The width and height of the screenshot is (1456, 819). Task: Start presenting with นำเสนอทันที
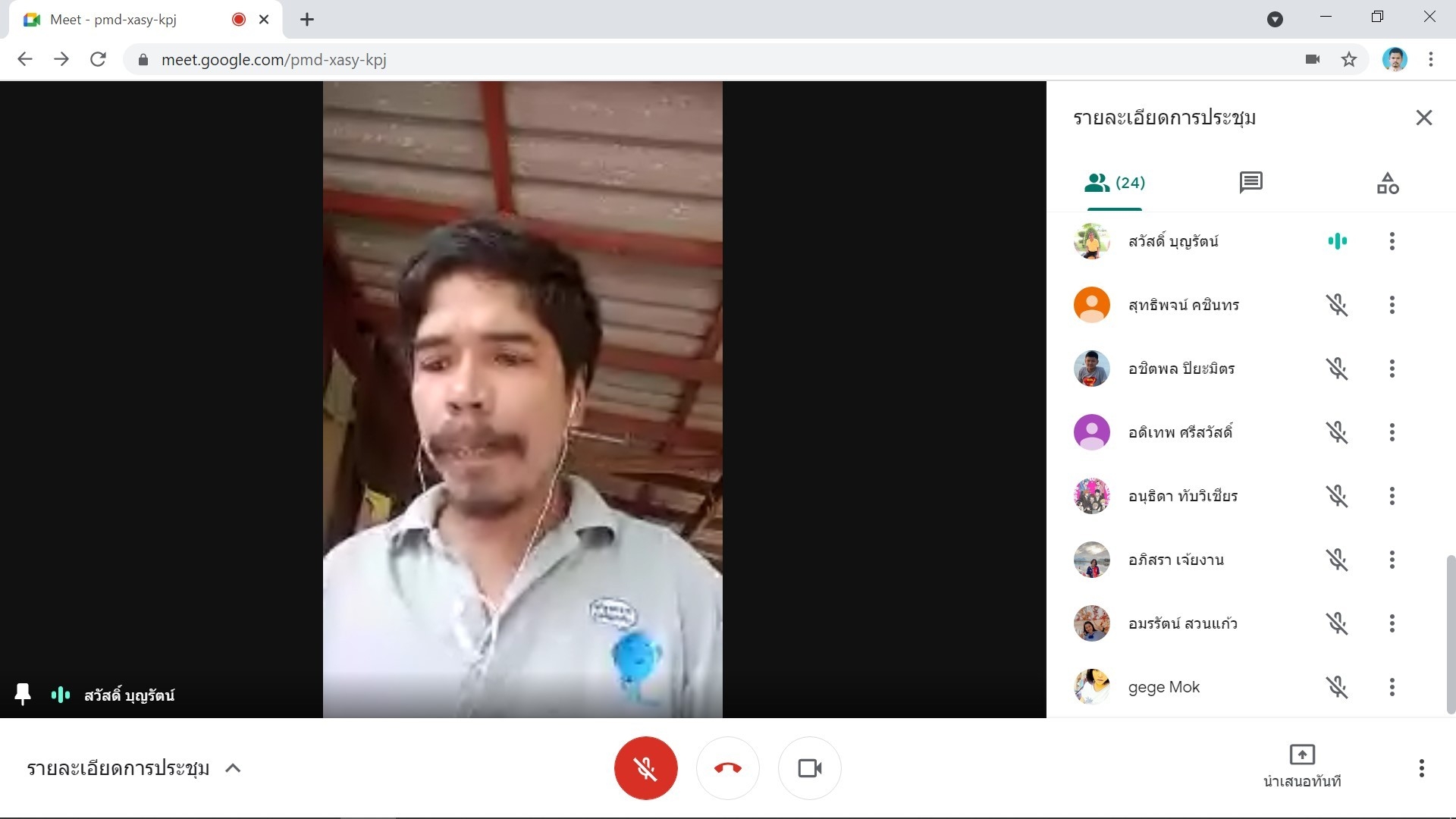1301,764
